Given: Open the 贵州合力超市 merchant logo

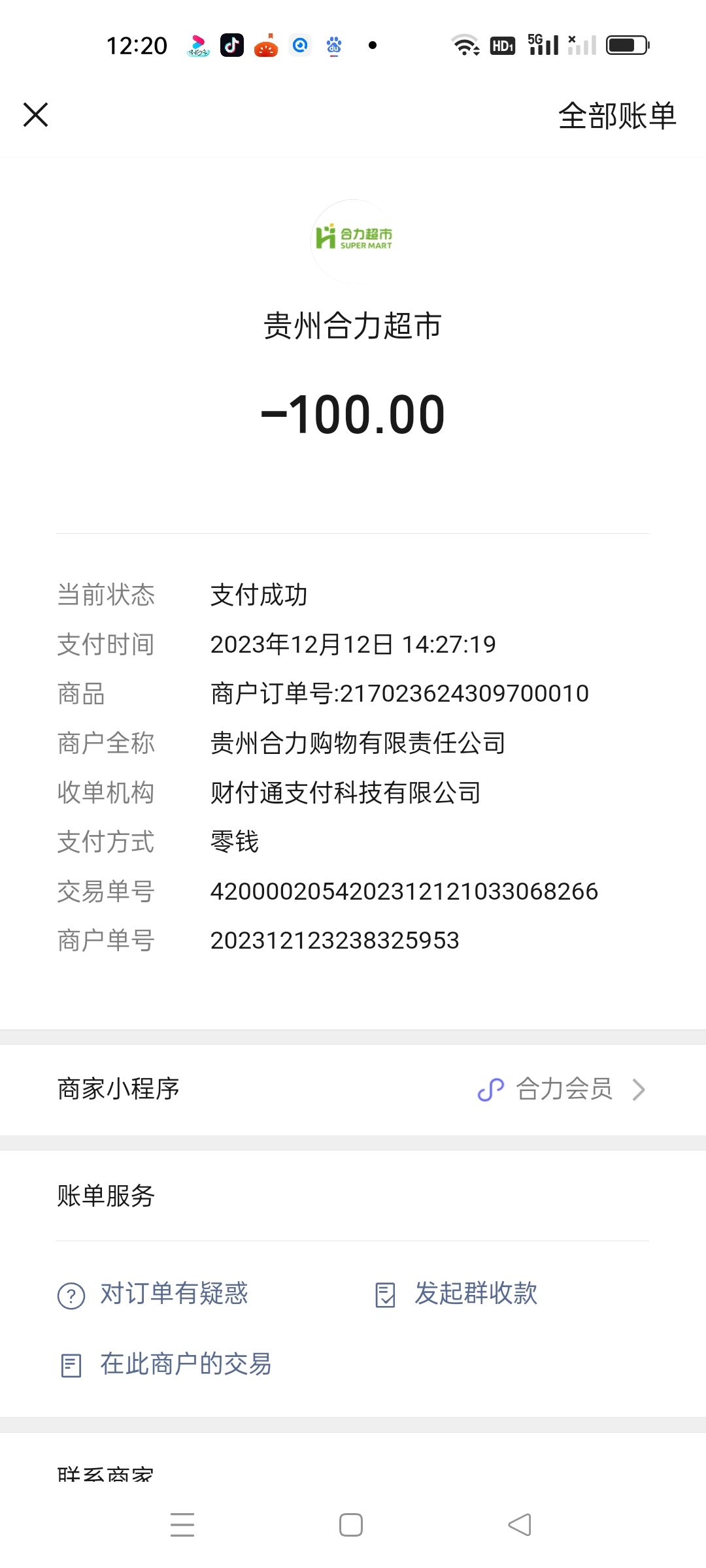Looking at the screenshot, I should click(x=353, y=240).
